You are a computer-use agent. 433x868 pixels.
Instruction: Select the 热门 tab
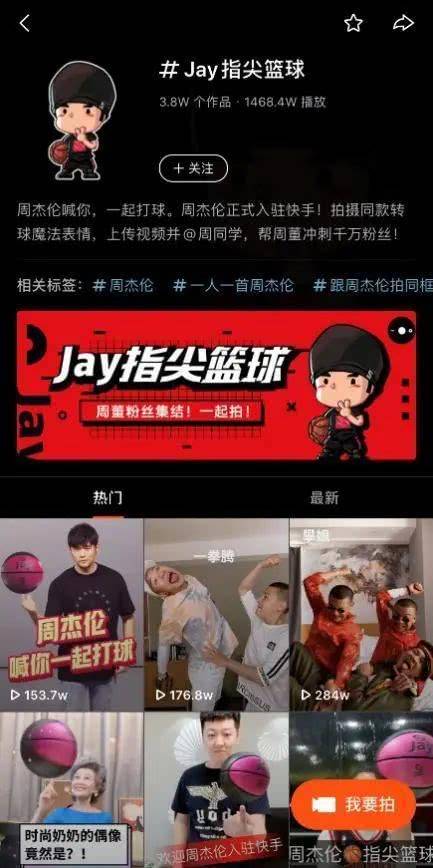[x=108, y=498]
